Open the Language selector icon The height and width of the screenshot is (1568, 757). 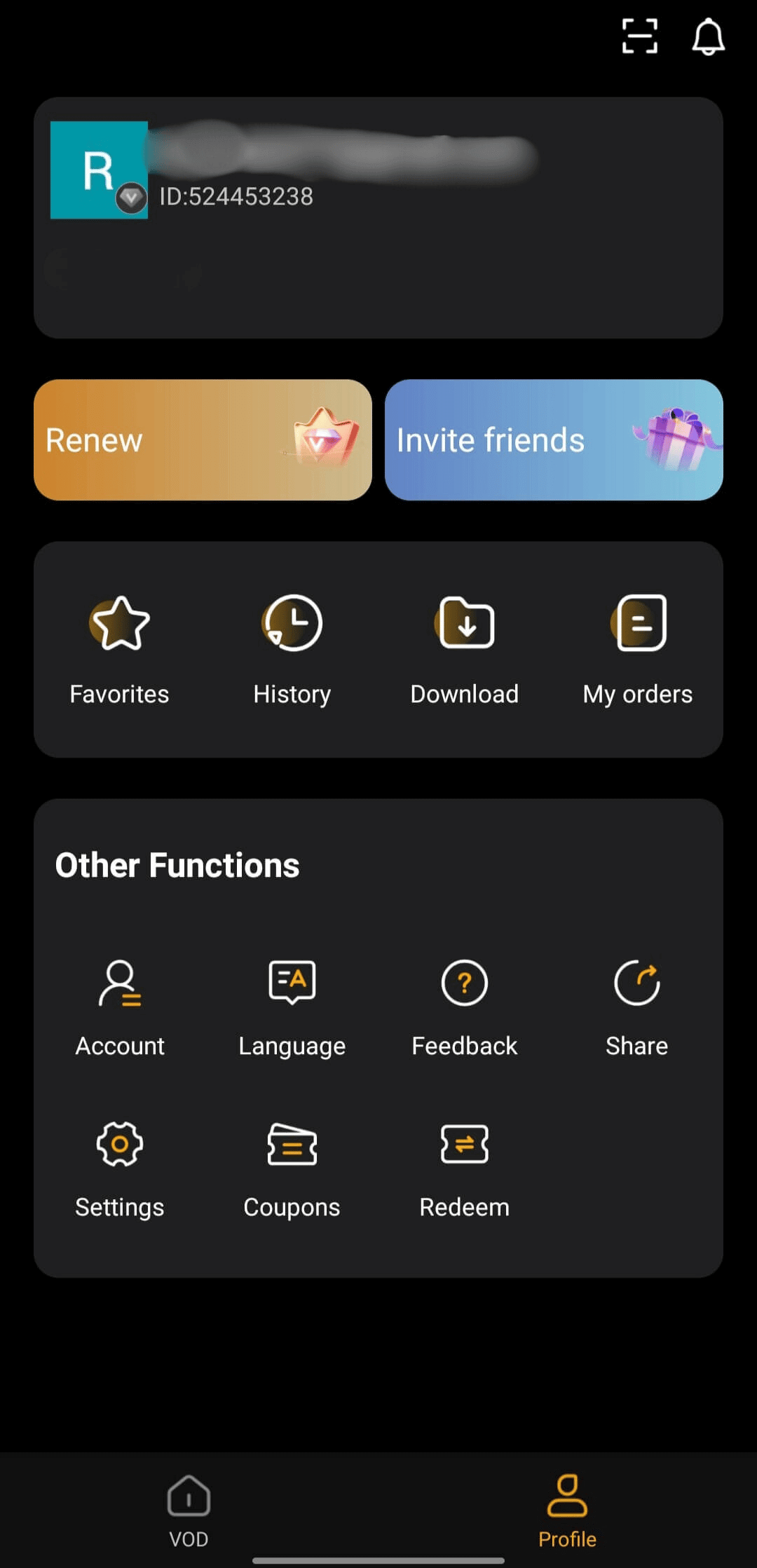292,983
